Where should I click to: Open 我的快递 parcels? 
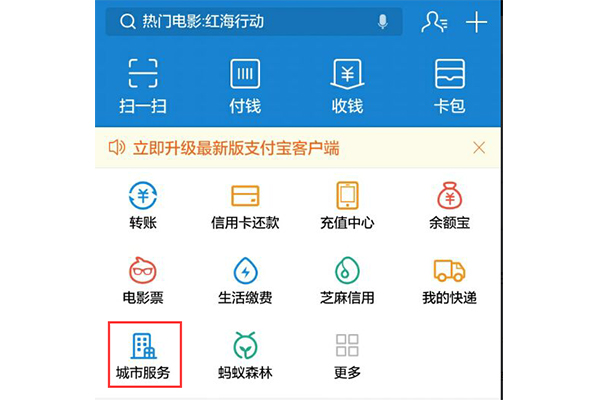(x=449, y=281)
